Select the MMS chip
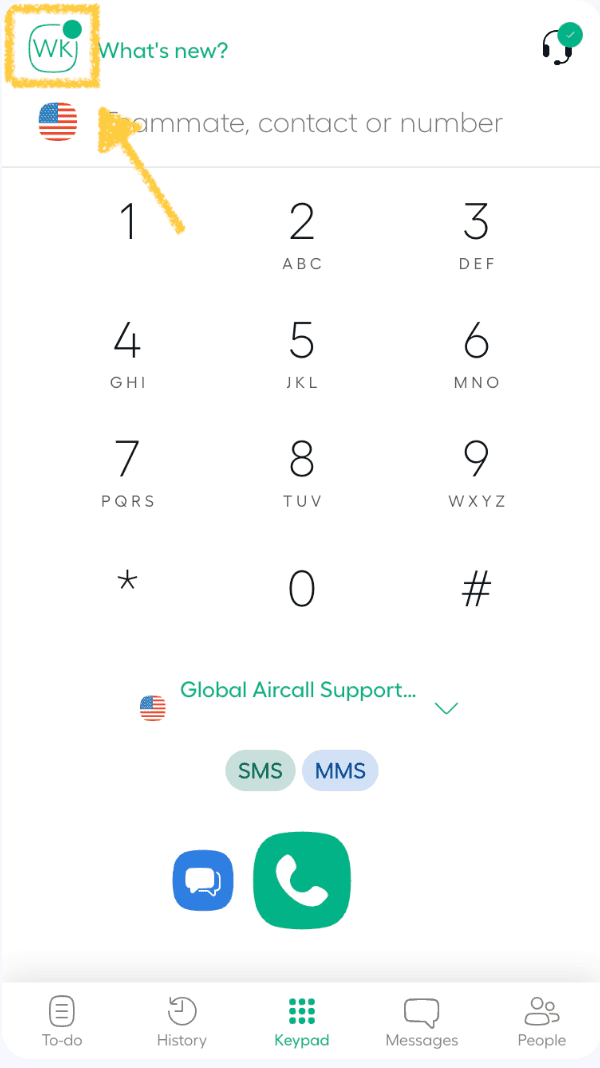Image resolution: width=600 pixels, height=1068 pixels. [x=340, y=771]
